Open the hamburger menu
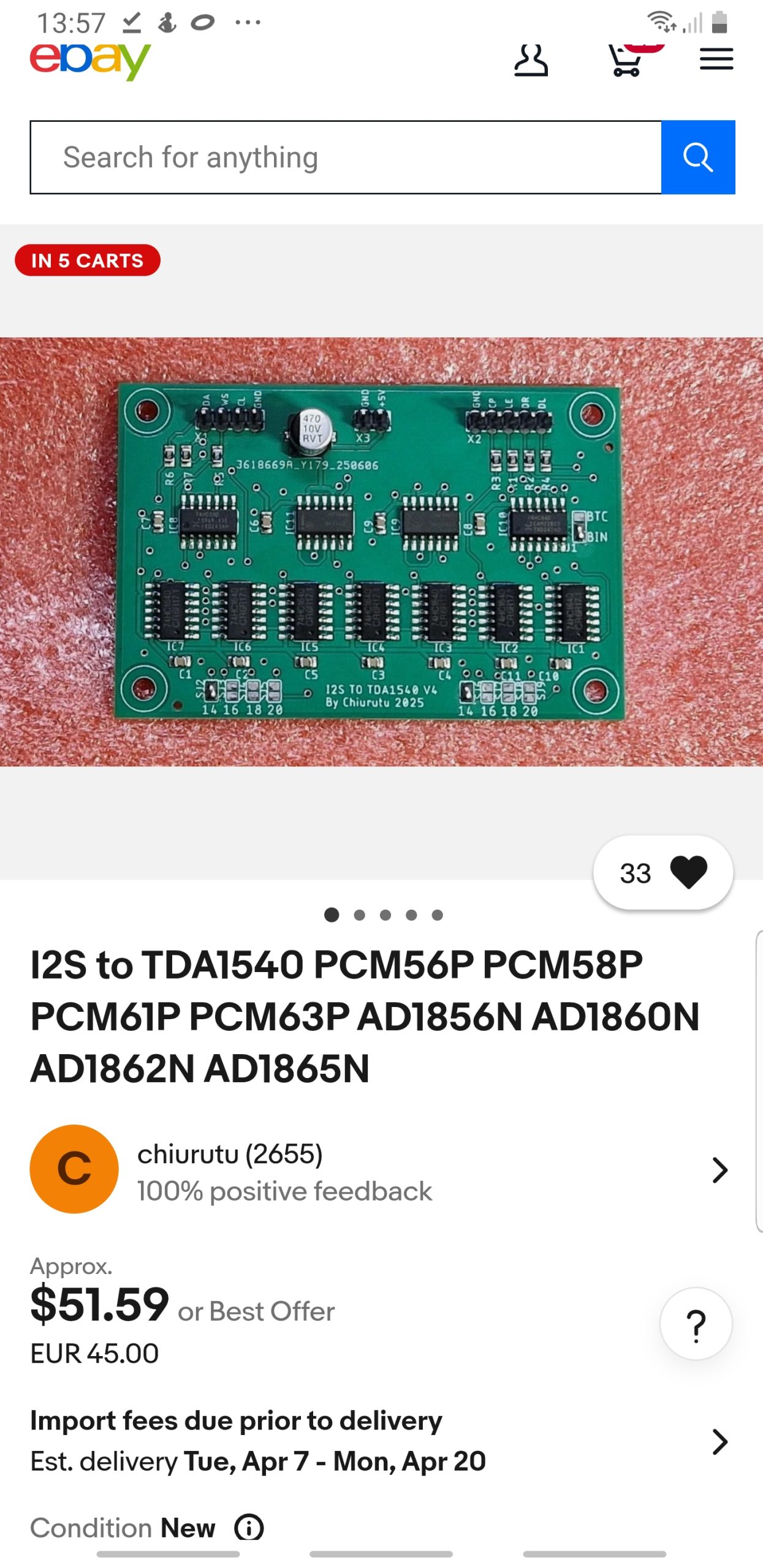Image resolution: width=763 pixels, height=1568 pixels. pos(716,59)
